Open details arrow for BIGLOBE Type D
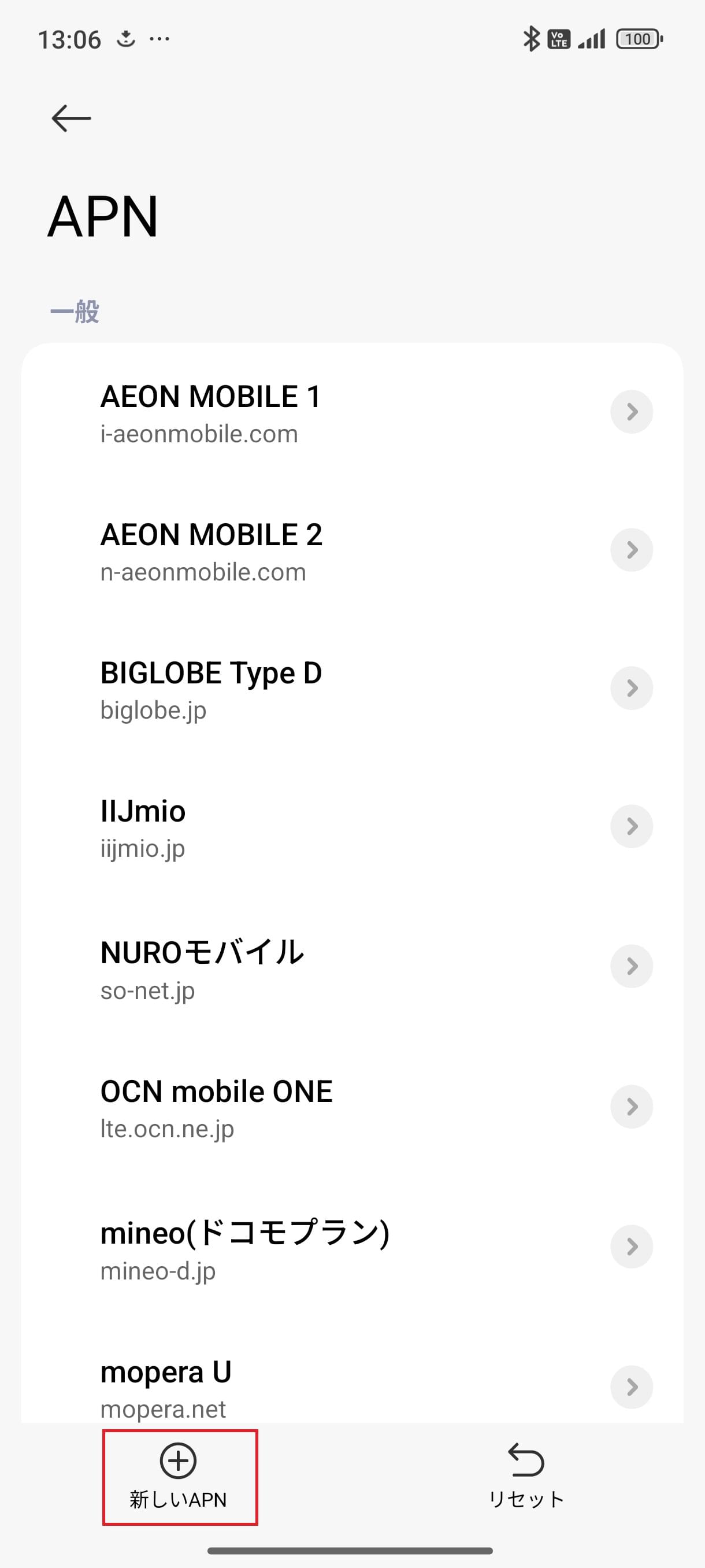 click(x=632, y=689)
